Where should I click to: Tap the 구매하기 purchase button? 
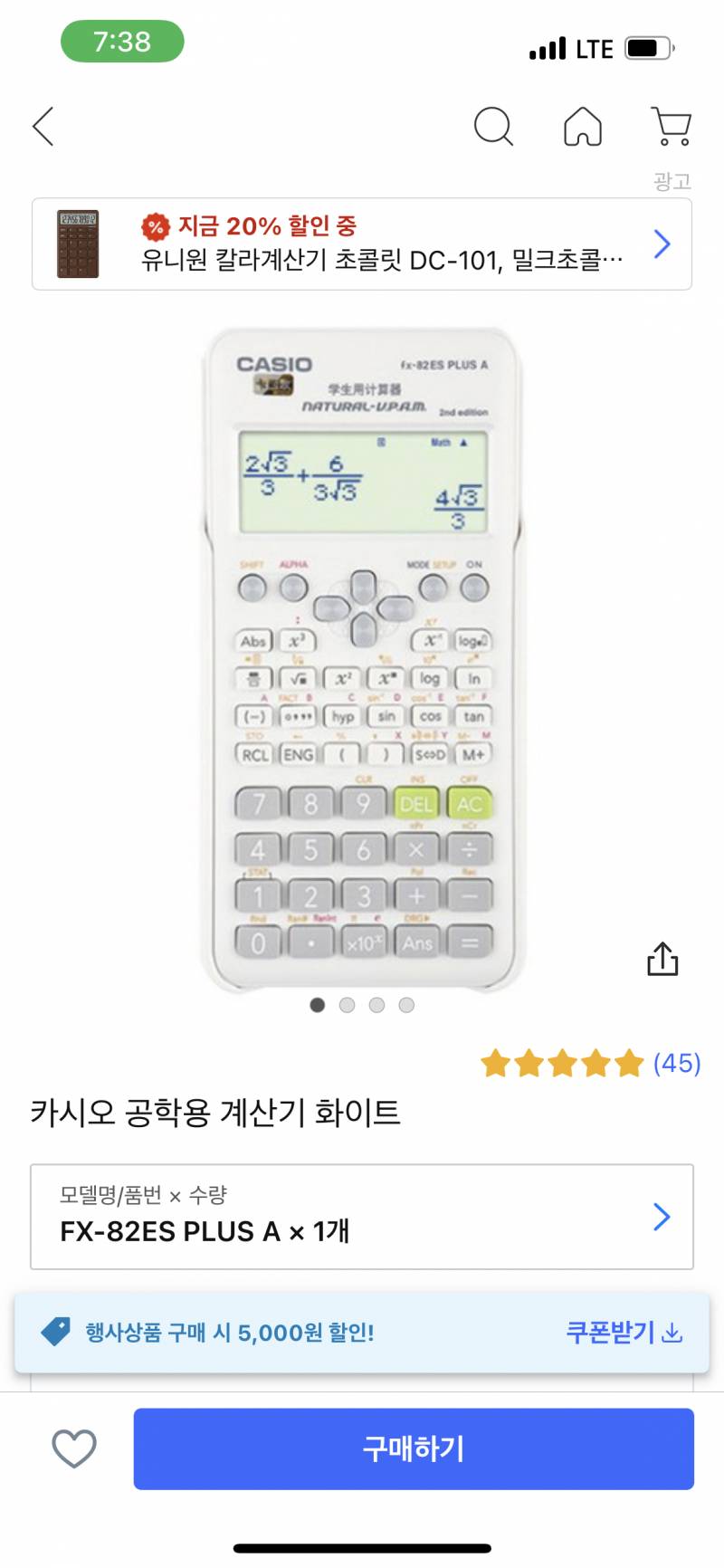tap(414, 1448)
